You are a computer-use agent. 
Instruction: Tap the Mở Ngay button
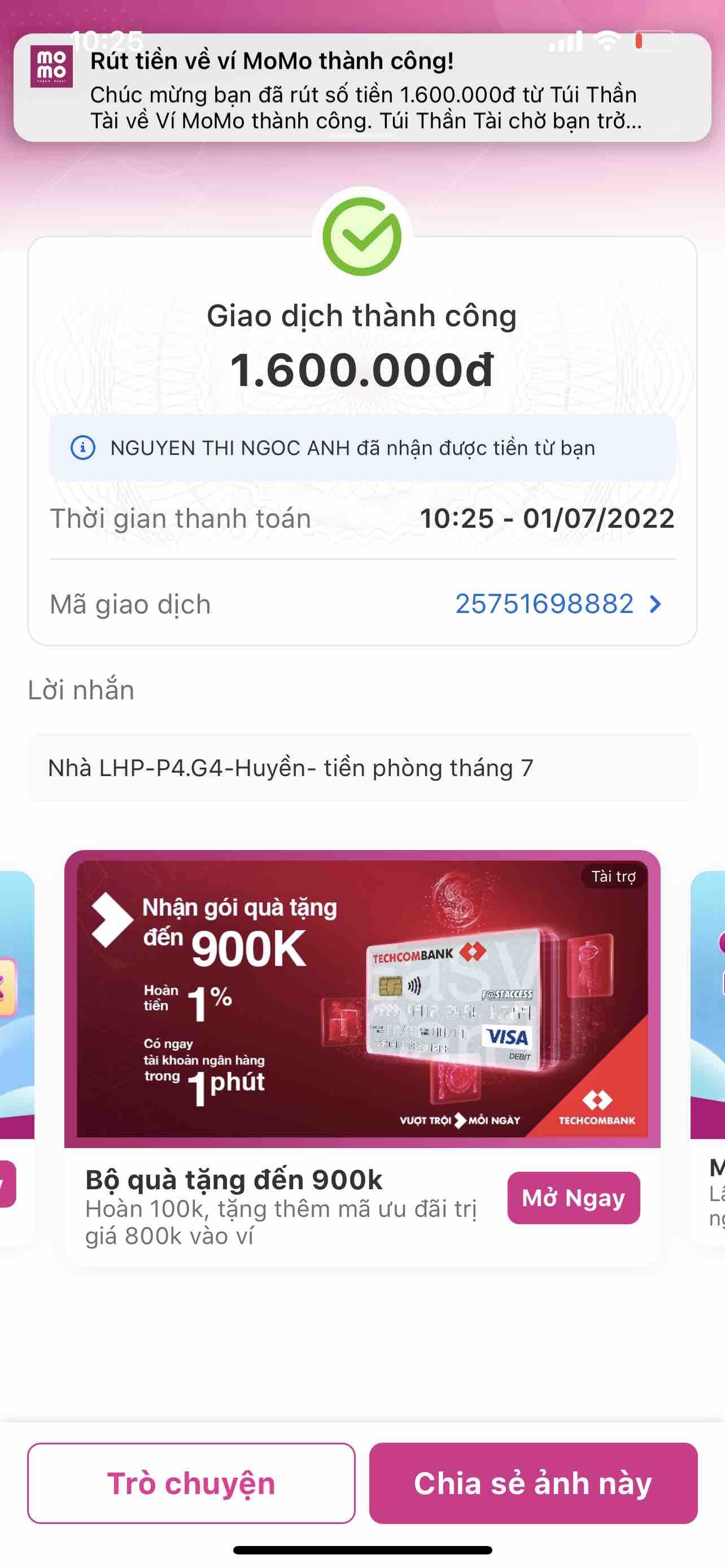pyautogui.click(x=573, y=1198)
